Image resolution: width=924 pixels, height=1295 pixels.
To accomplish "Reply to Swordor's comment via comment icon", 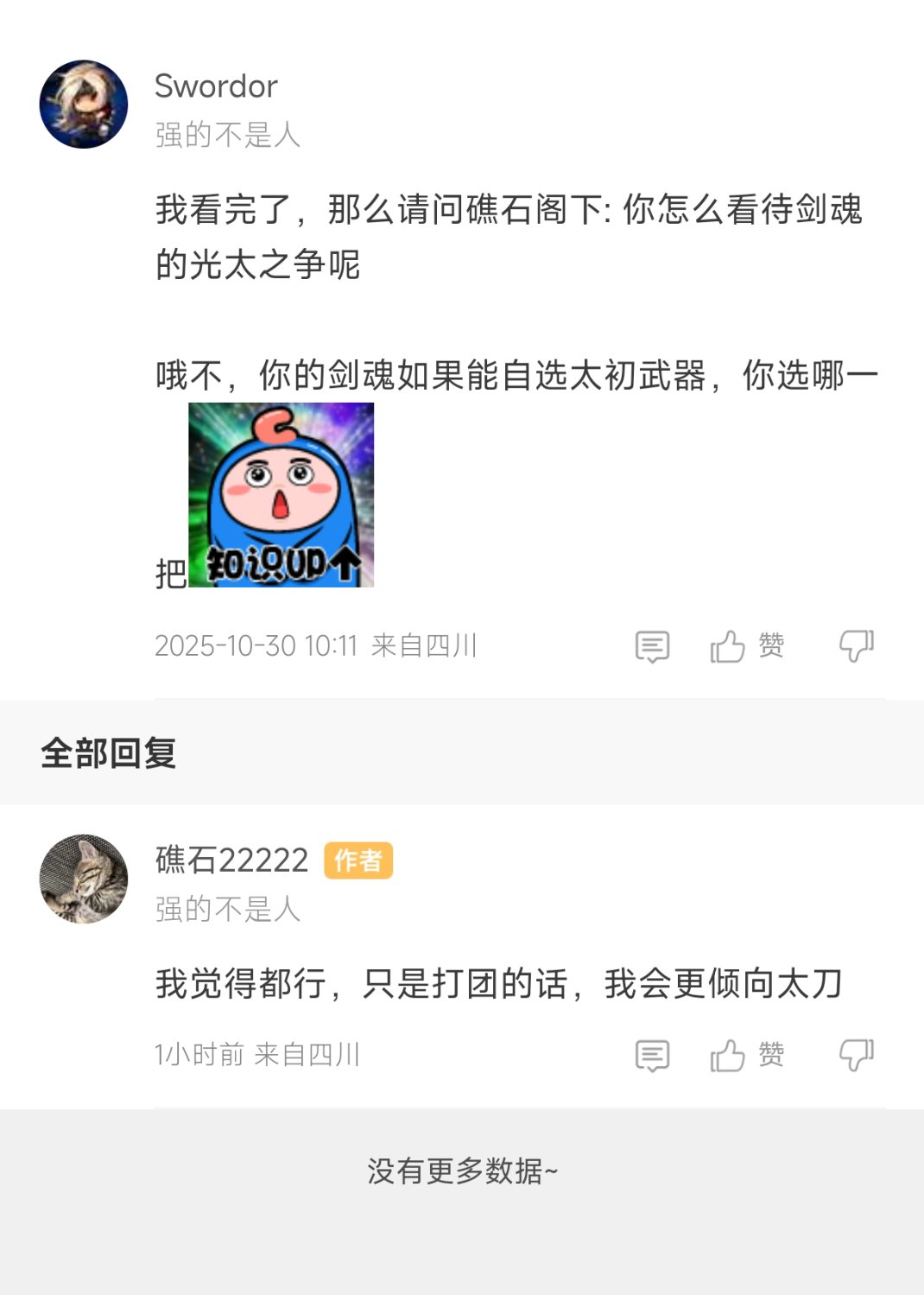I will [652, 646].
